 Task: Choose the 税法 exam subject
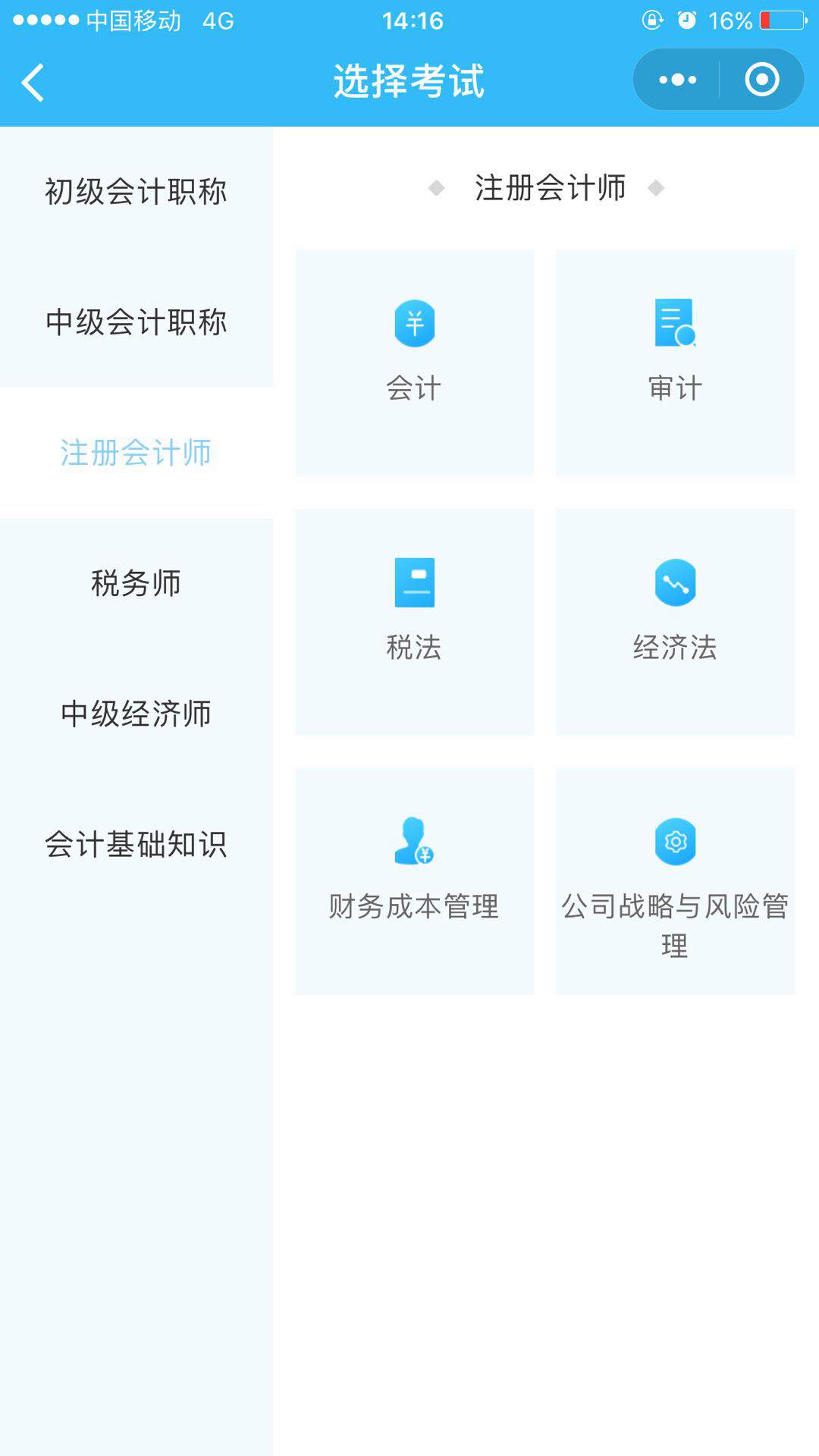(x=414, y=622)
